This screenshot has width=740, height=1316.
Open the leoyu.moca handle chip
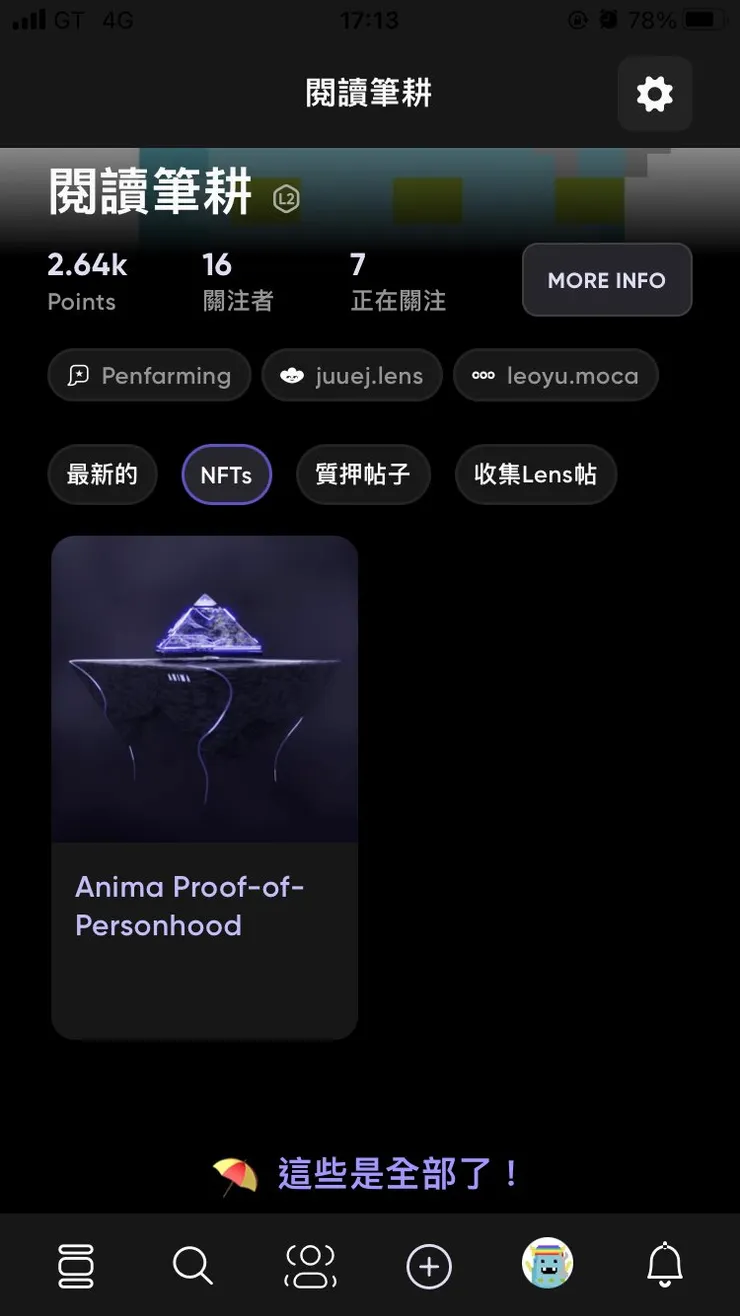click(556, 375)
